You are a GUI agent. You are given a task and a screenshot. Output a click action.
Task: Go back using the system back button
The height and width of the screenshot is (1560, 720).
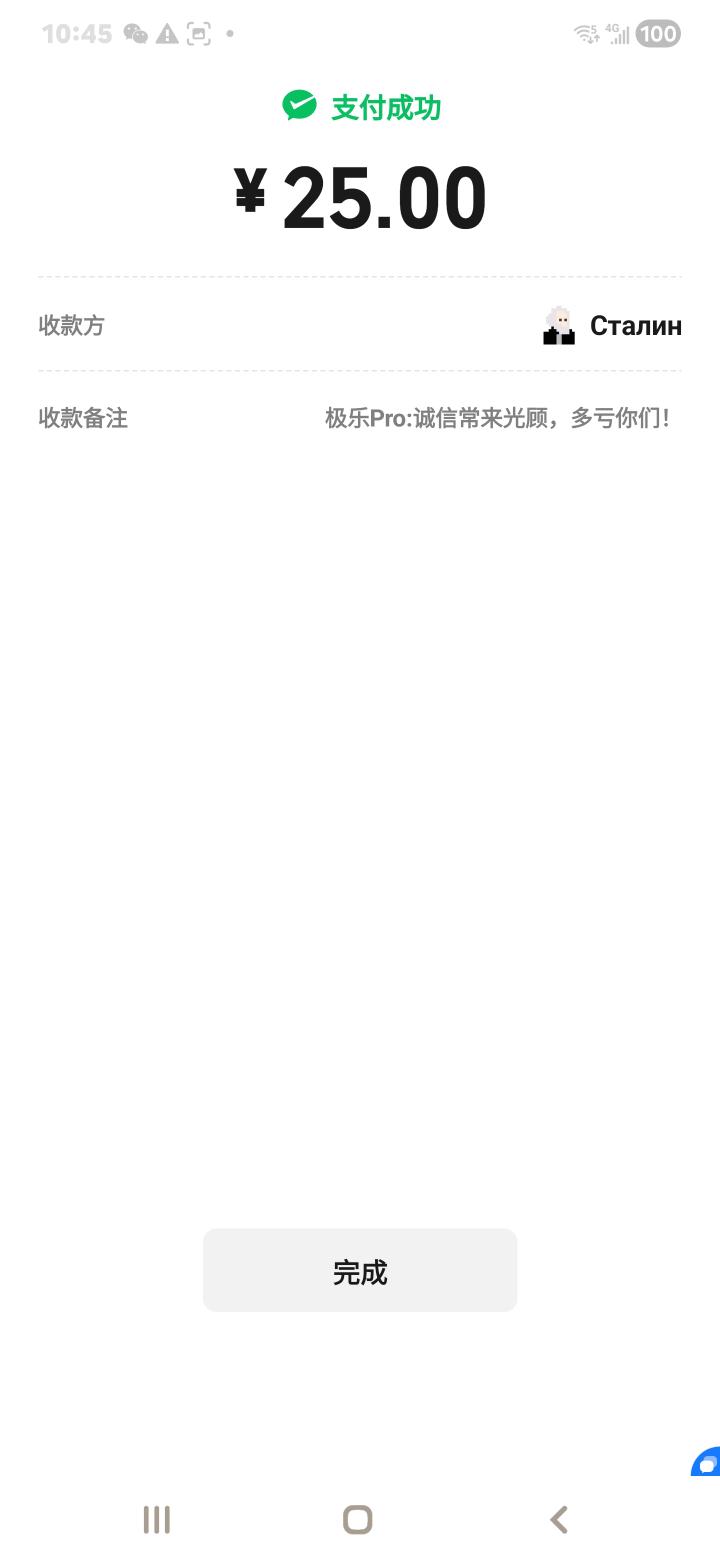pos(559,1520)
